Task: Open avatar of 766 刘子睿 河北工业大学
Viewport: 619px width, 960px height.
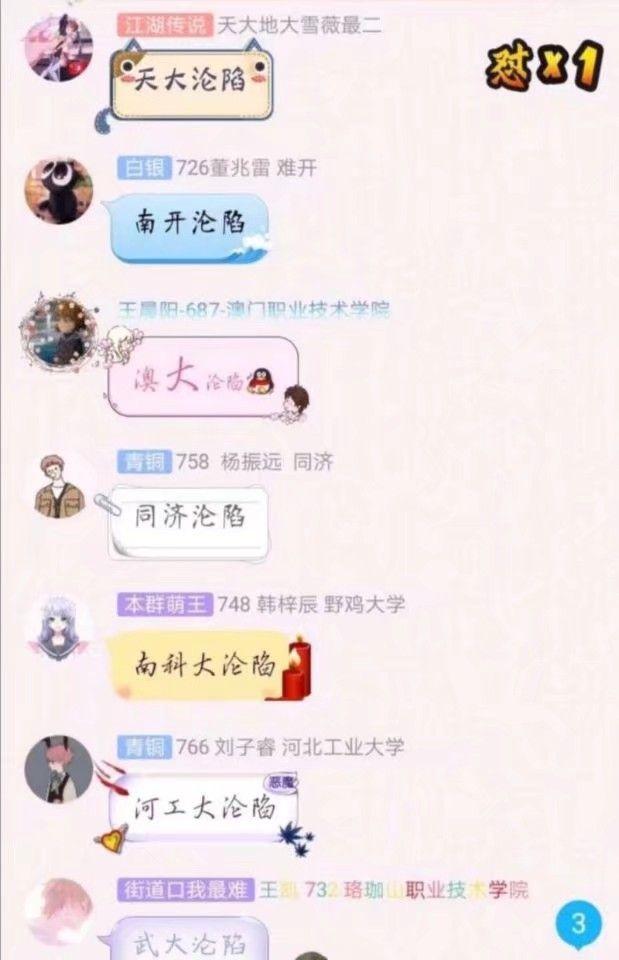Action: 58,770
